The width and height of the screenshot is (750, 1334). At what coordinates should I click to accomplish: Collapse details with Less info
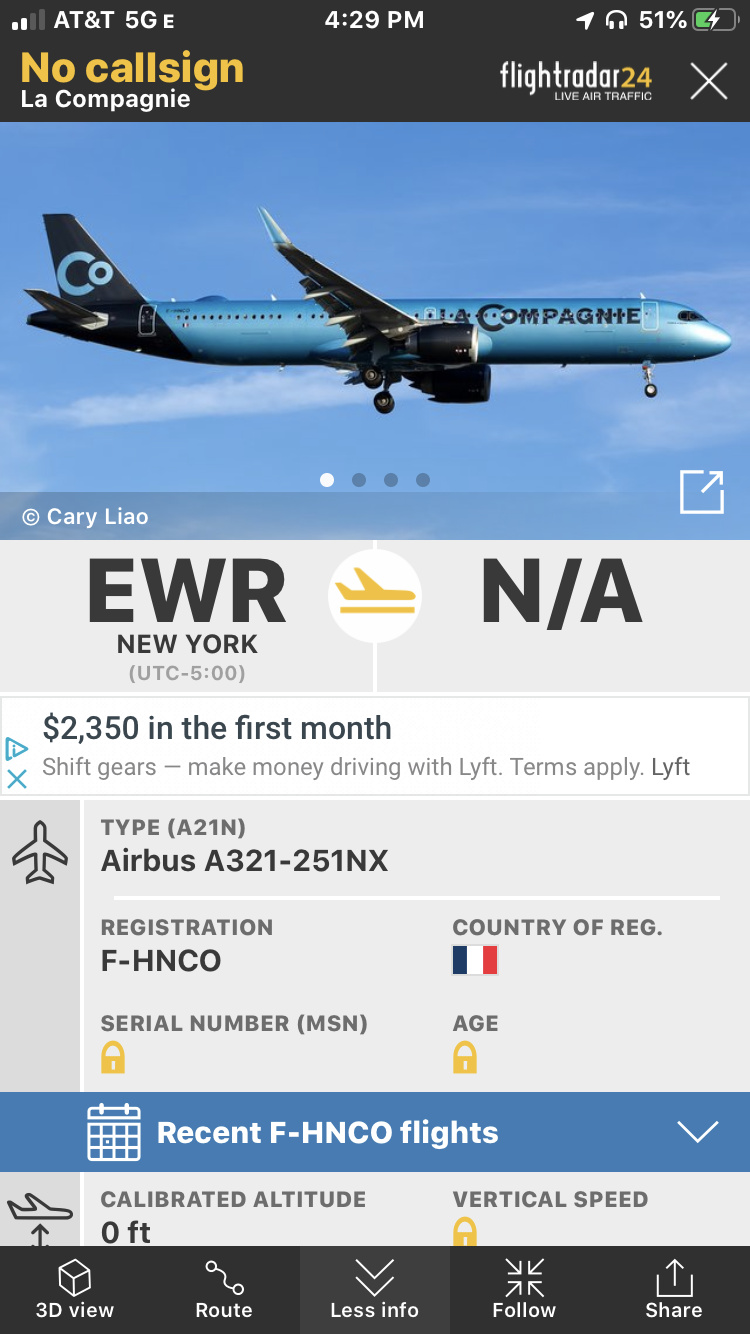375,1290
